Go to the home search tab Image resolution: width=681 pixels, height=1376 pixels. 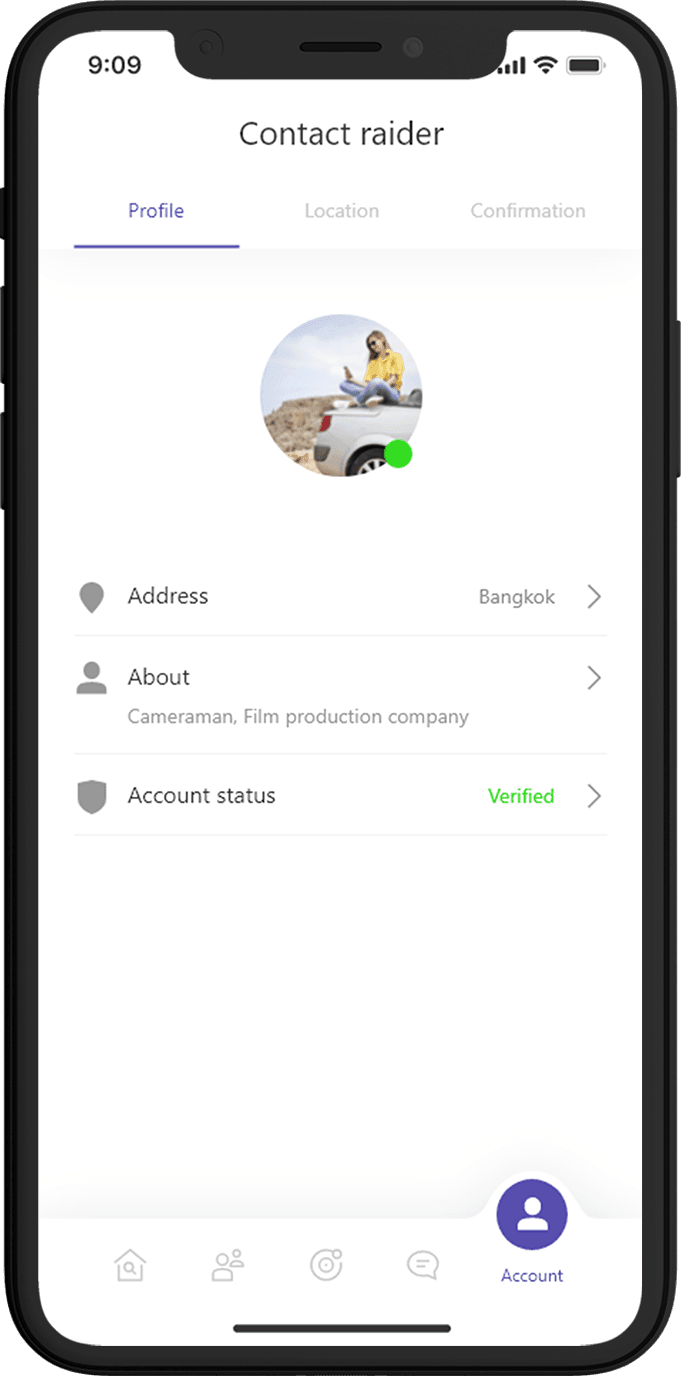130,1265
